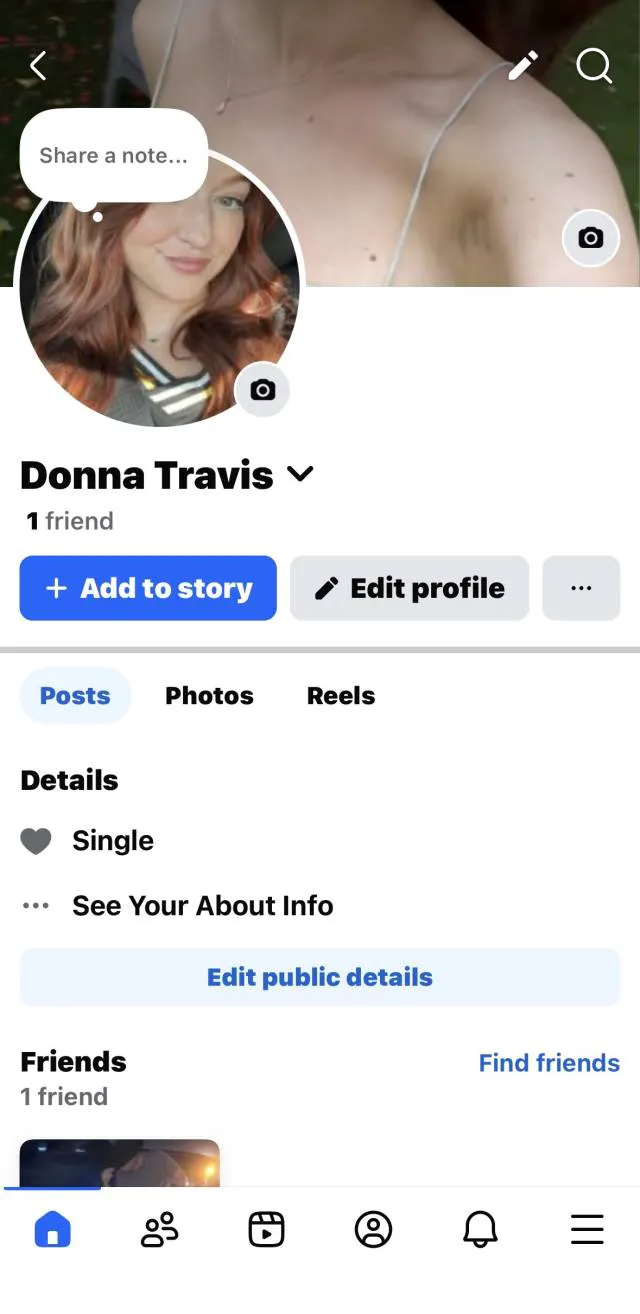Switch to the Photos tab
Image resolution: width=640 pixels, height=1314 pixels.
(209, 696)
